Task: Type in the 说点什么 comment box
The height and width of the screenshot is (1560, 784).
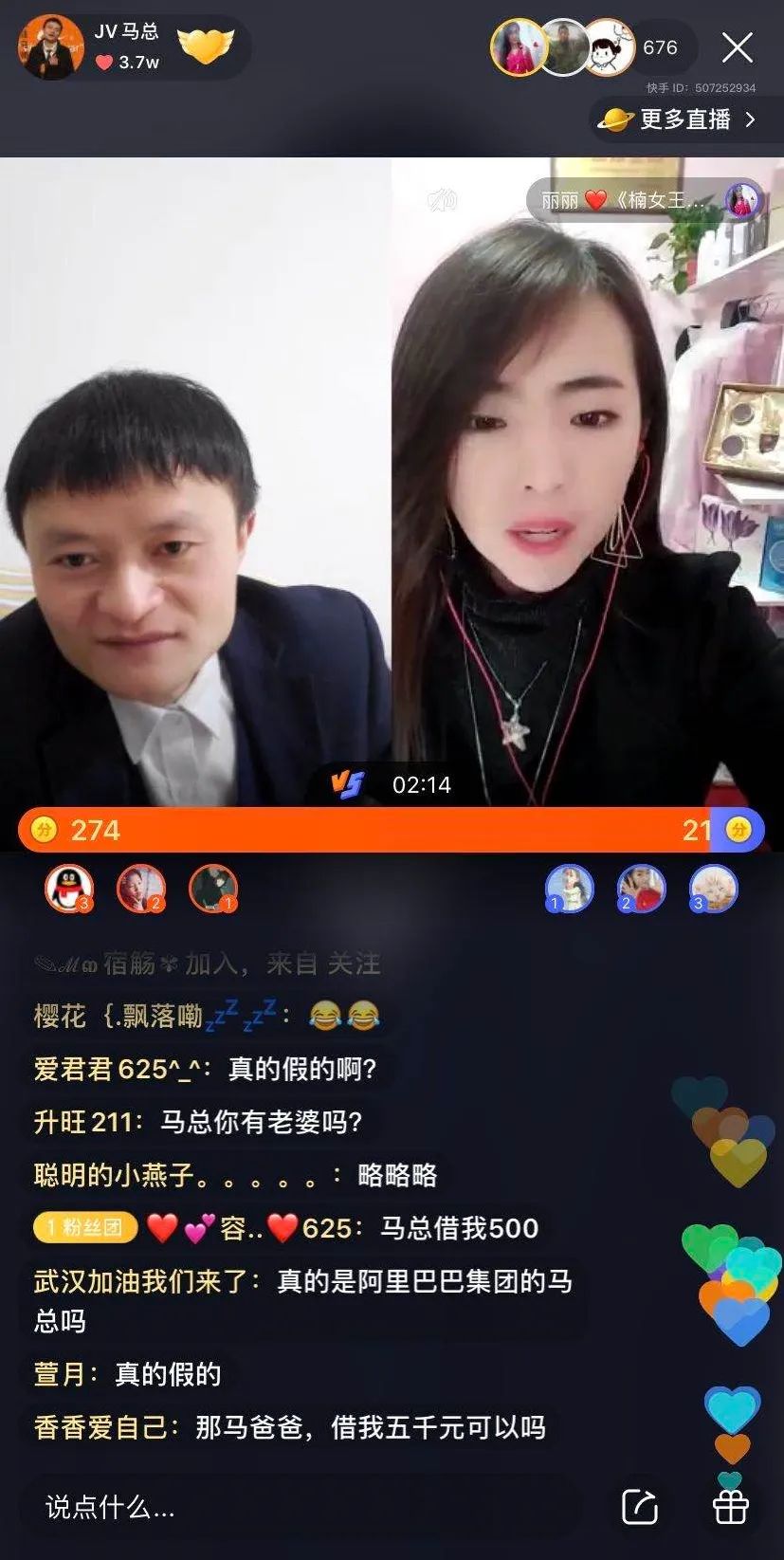Action: (x=303, y=1507)
